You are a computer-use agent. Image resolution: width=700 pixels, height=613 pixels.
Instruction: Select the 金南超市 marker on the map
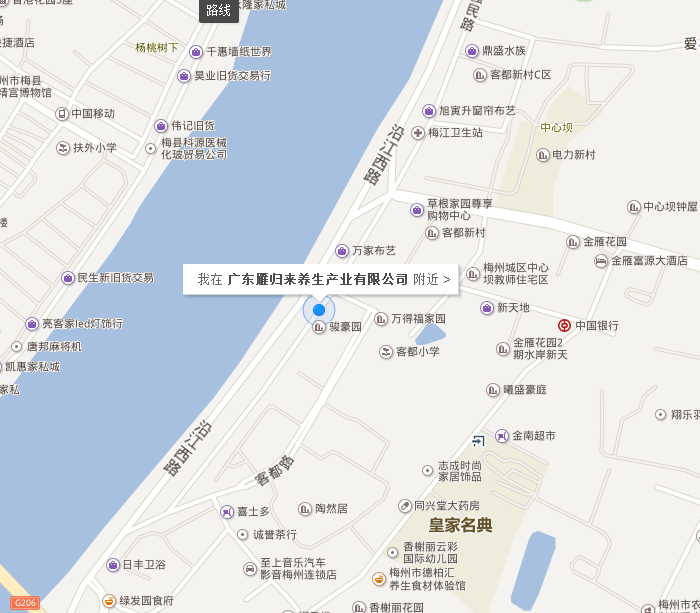pyautogui.click(x=502, y=436)
